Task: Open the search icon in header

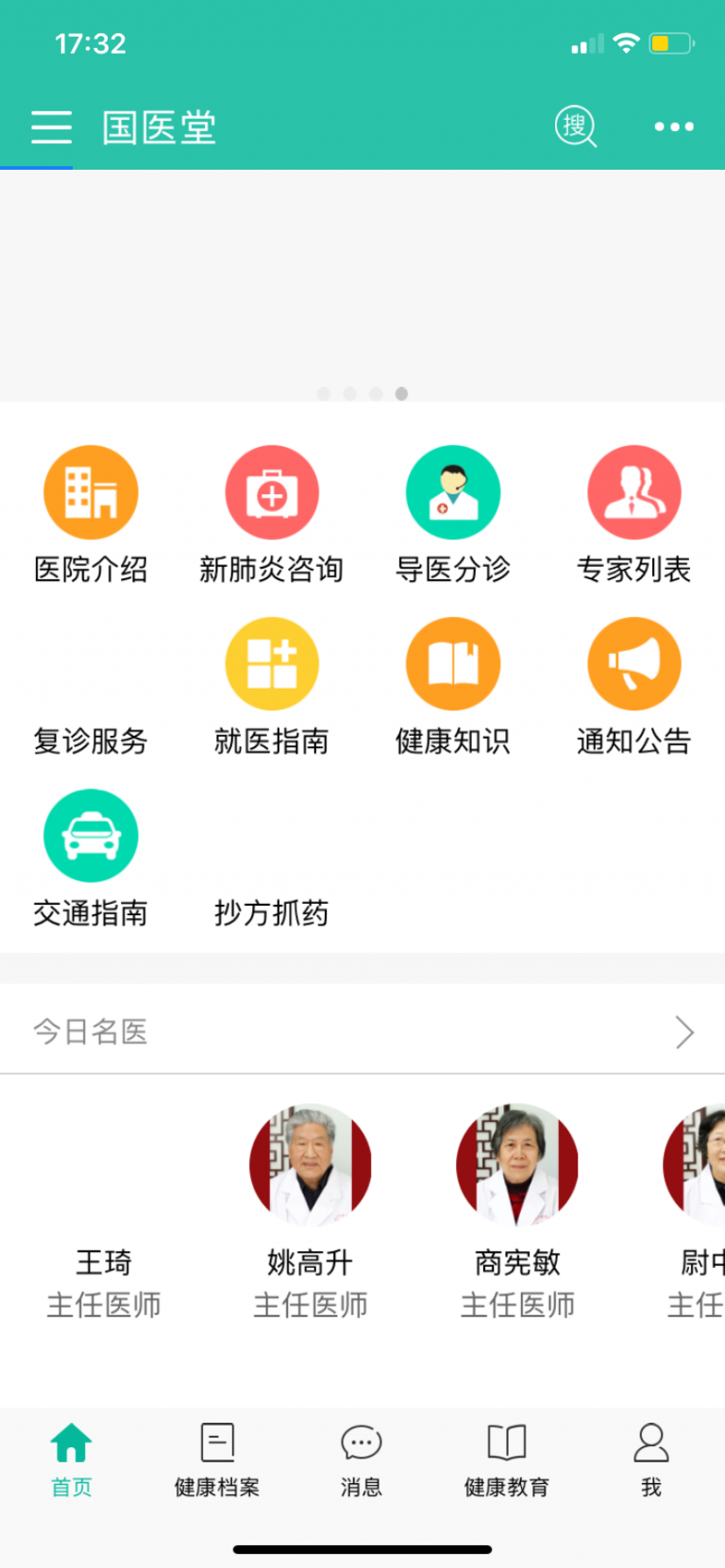Action: 575,126
